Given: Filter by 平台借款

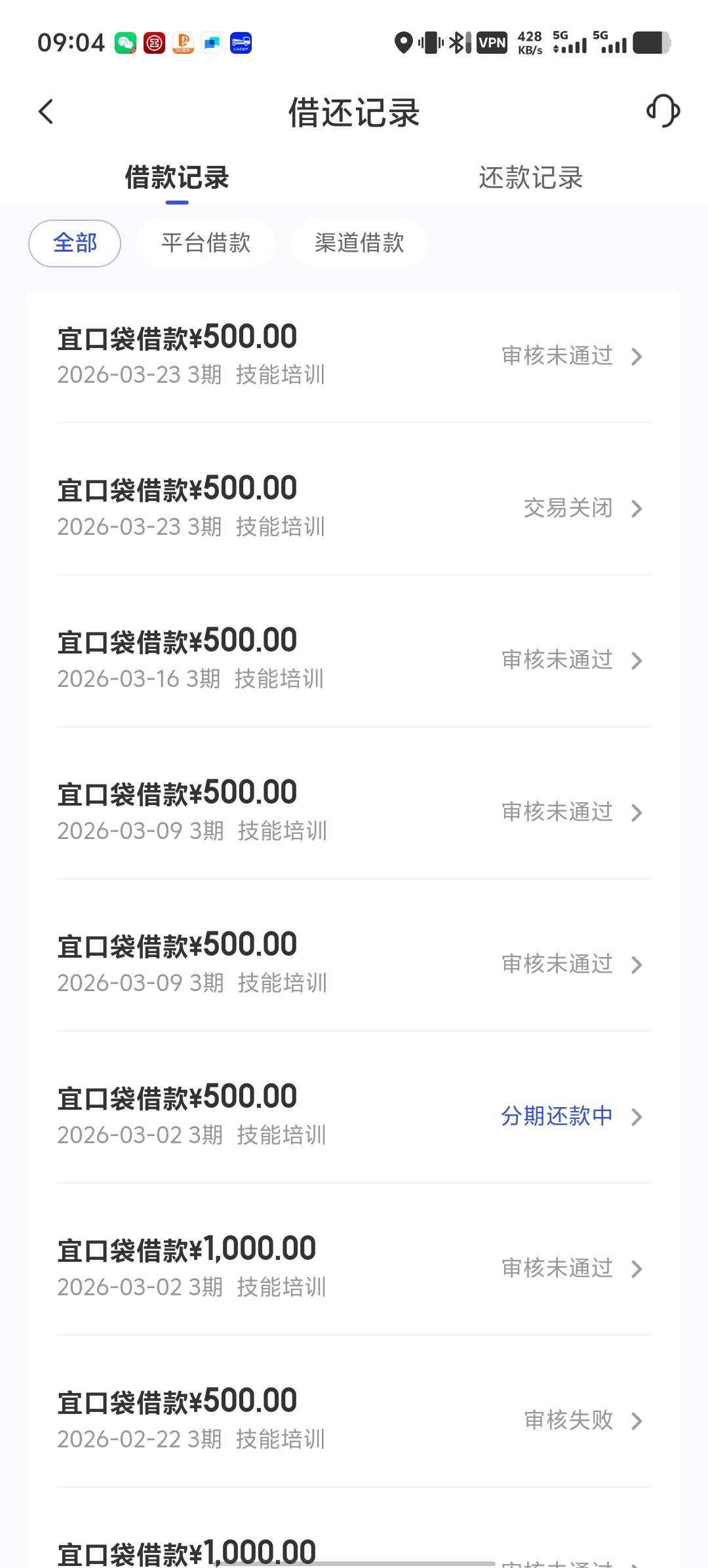Looking at the screenshot, I should pos(206,243).
